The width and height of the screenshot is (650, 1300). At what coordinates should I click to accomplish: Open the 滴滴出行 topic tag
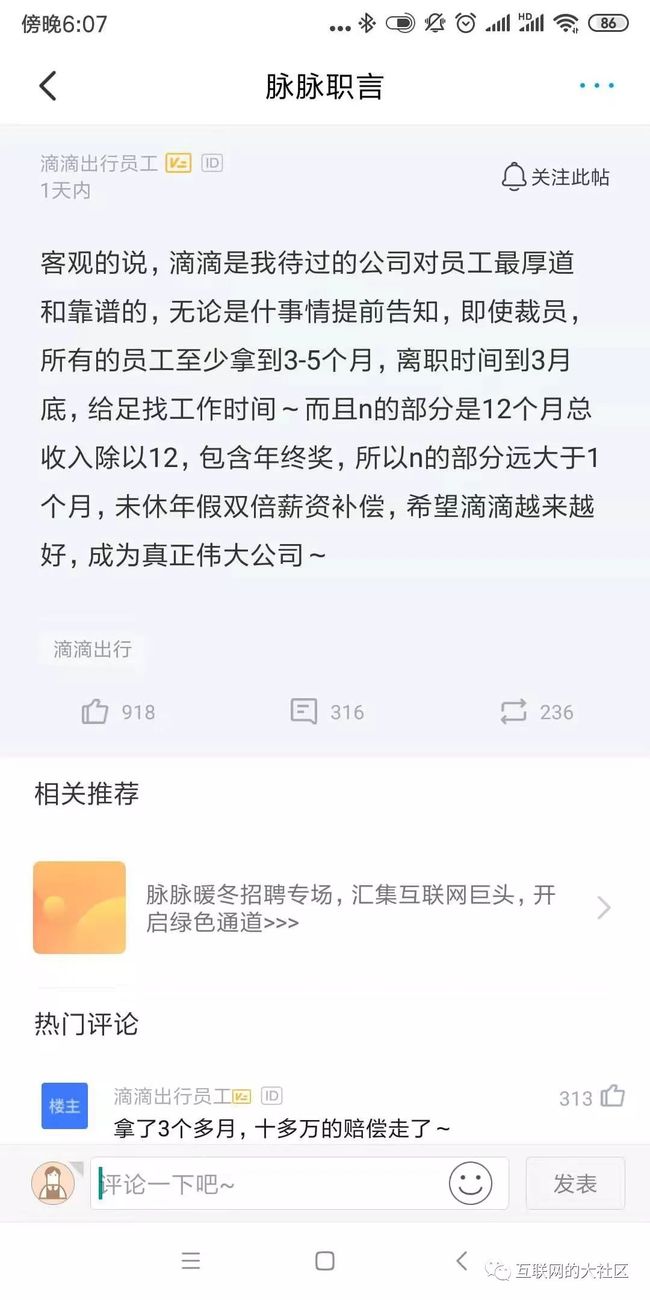point(92,649)
